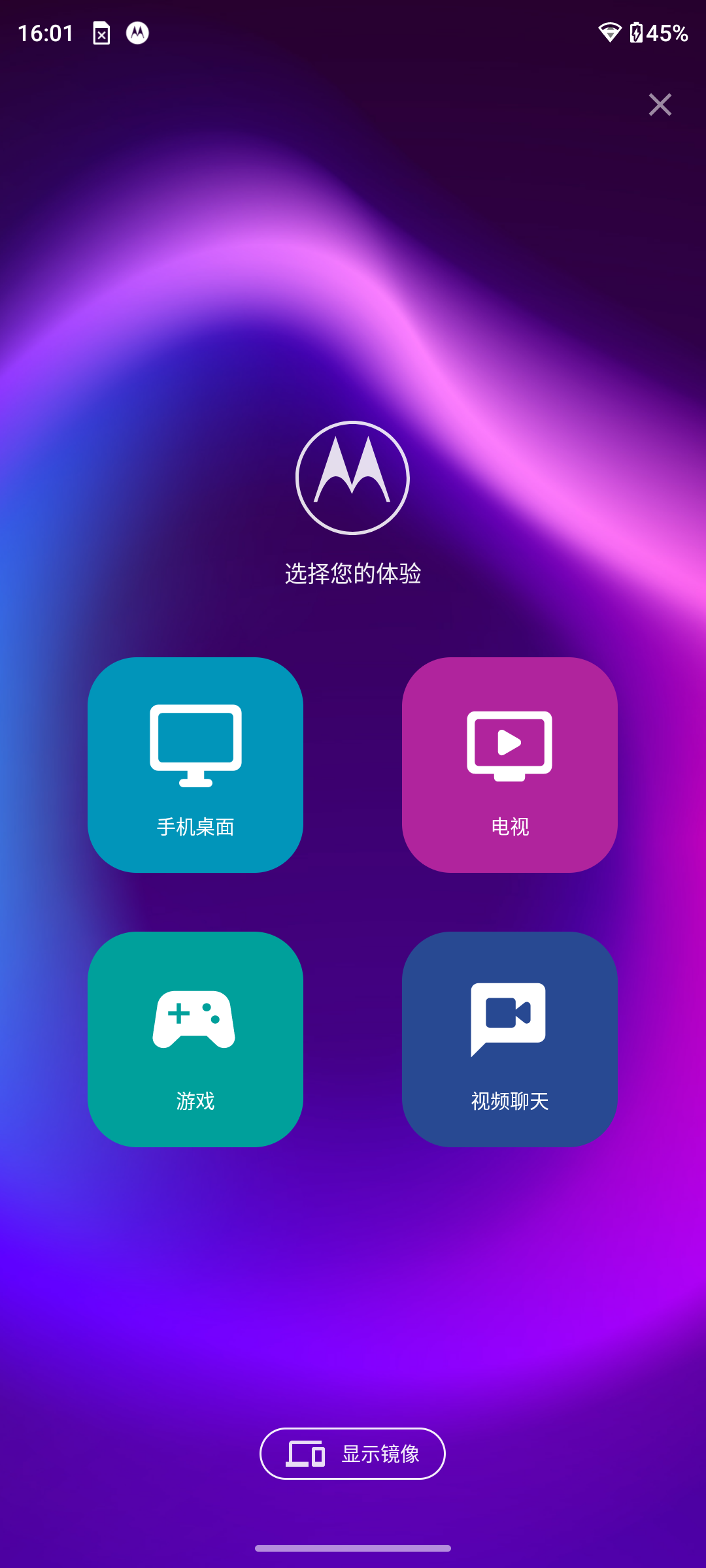The image size is (706, 1568).
Task: Tap the 显示镜像 button
Action: tap(352, 1453)
